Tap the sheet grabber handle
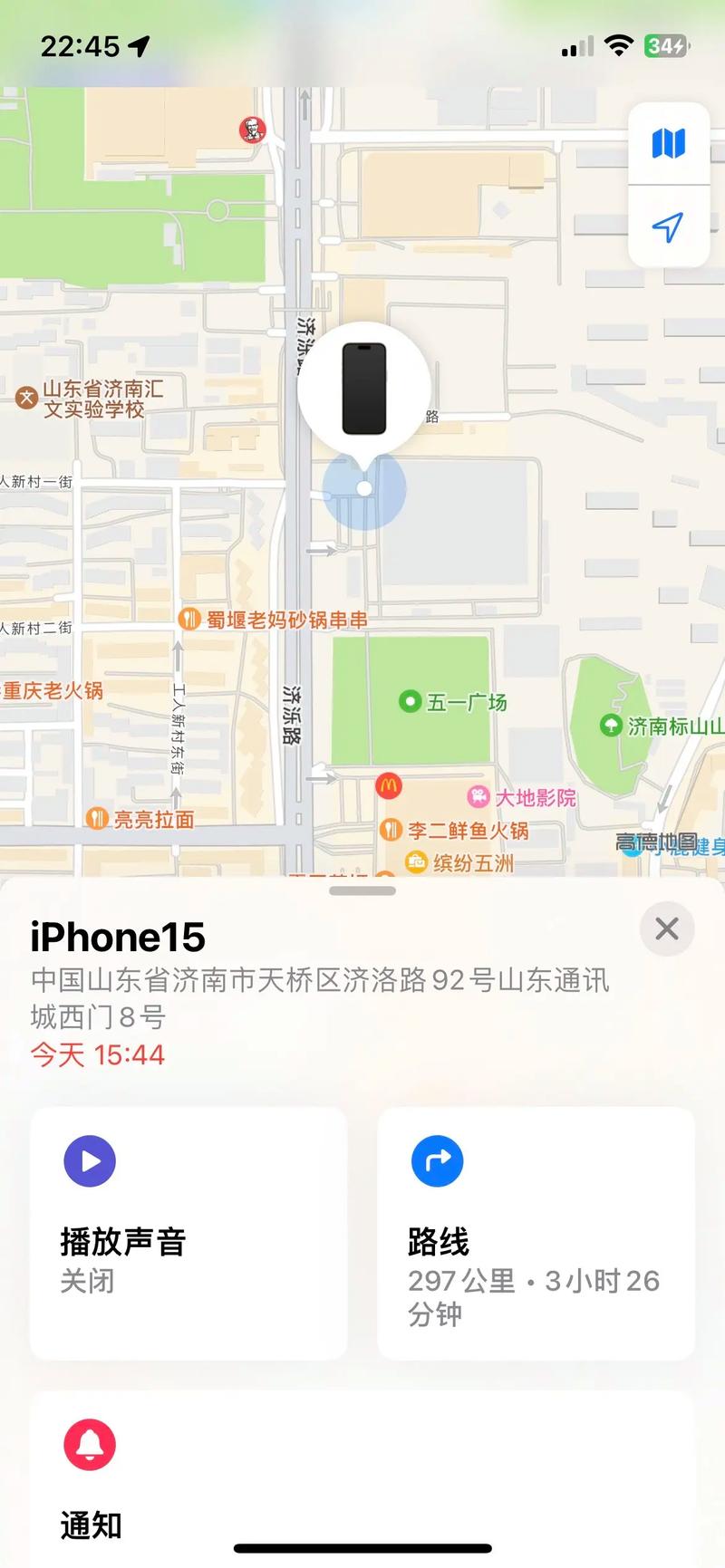This screenshot has height=1568, width=725. pyautogui.click(x=362, y=890)
